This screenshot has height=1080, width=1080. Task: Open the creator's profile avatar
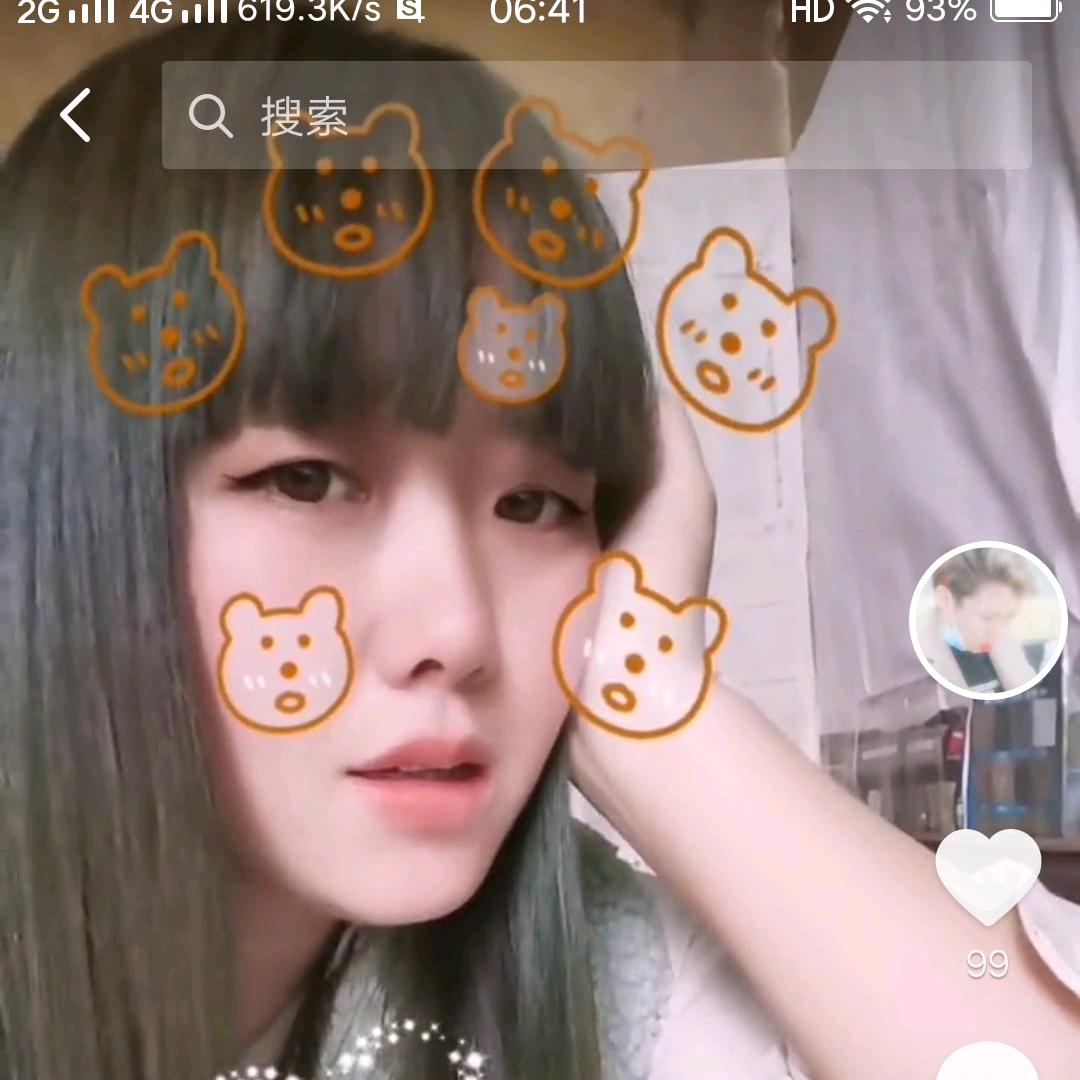[988, 621]
